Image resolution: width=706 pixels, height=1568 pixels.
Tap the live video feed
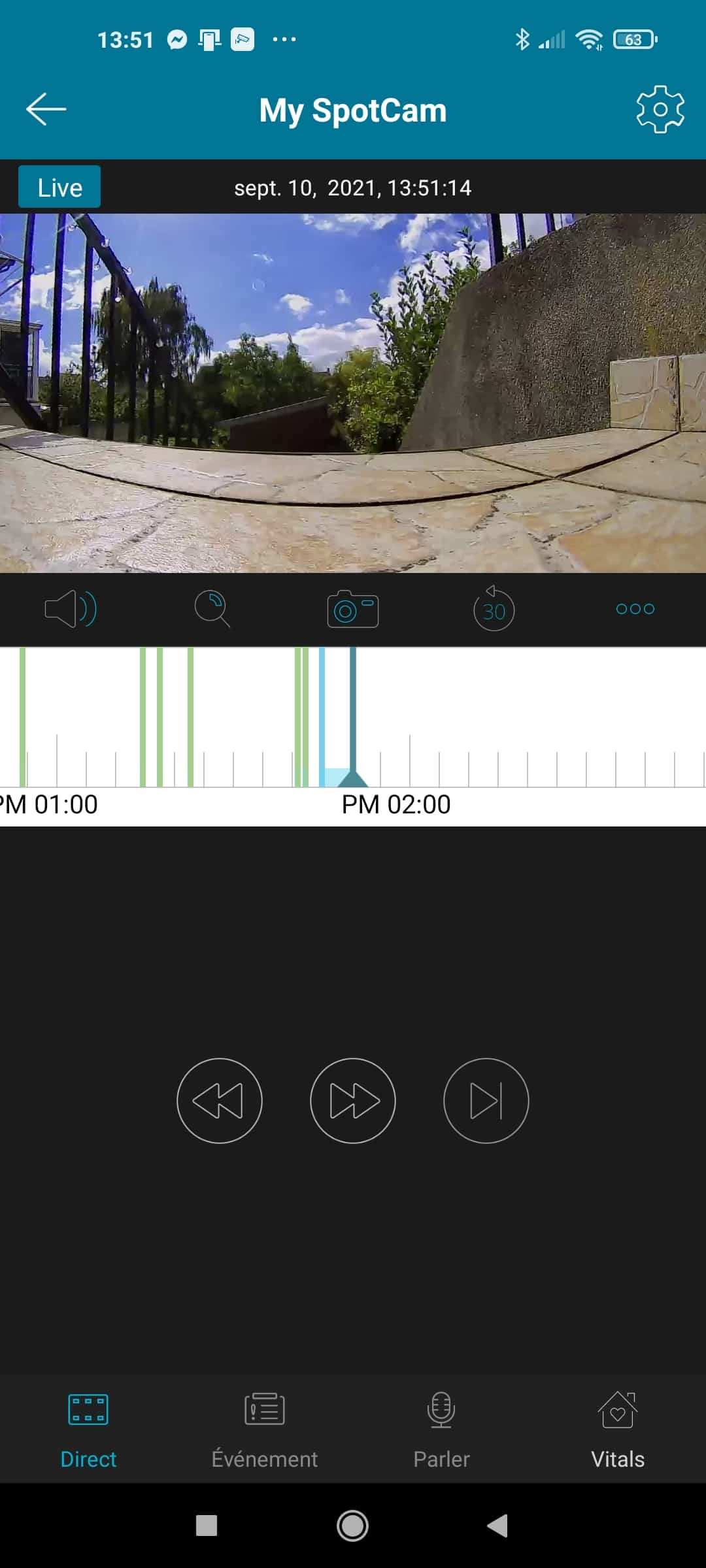pyautogui.click(x=353, y=393)
